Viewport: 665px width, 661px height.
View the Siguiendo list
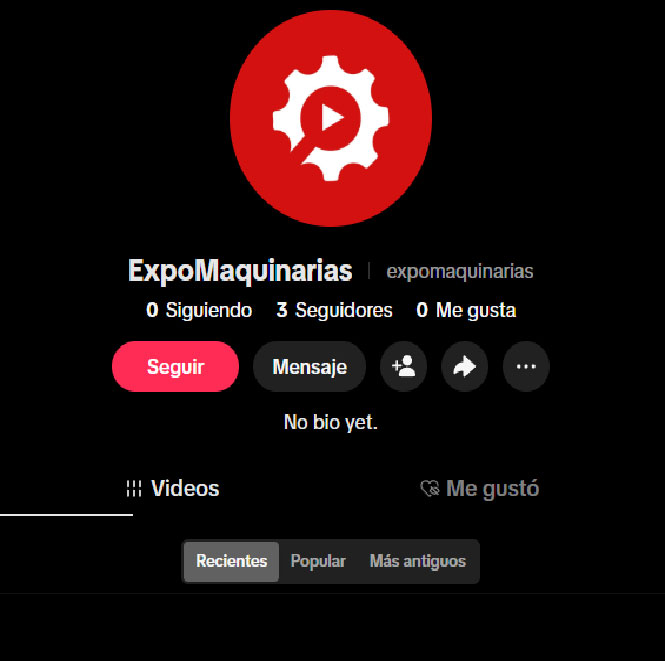point(199,311)
